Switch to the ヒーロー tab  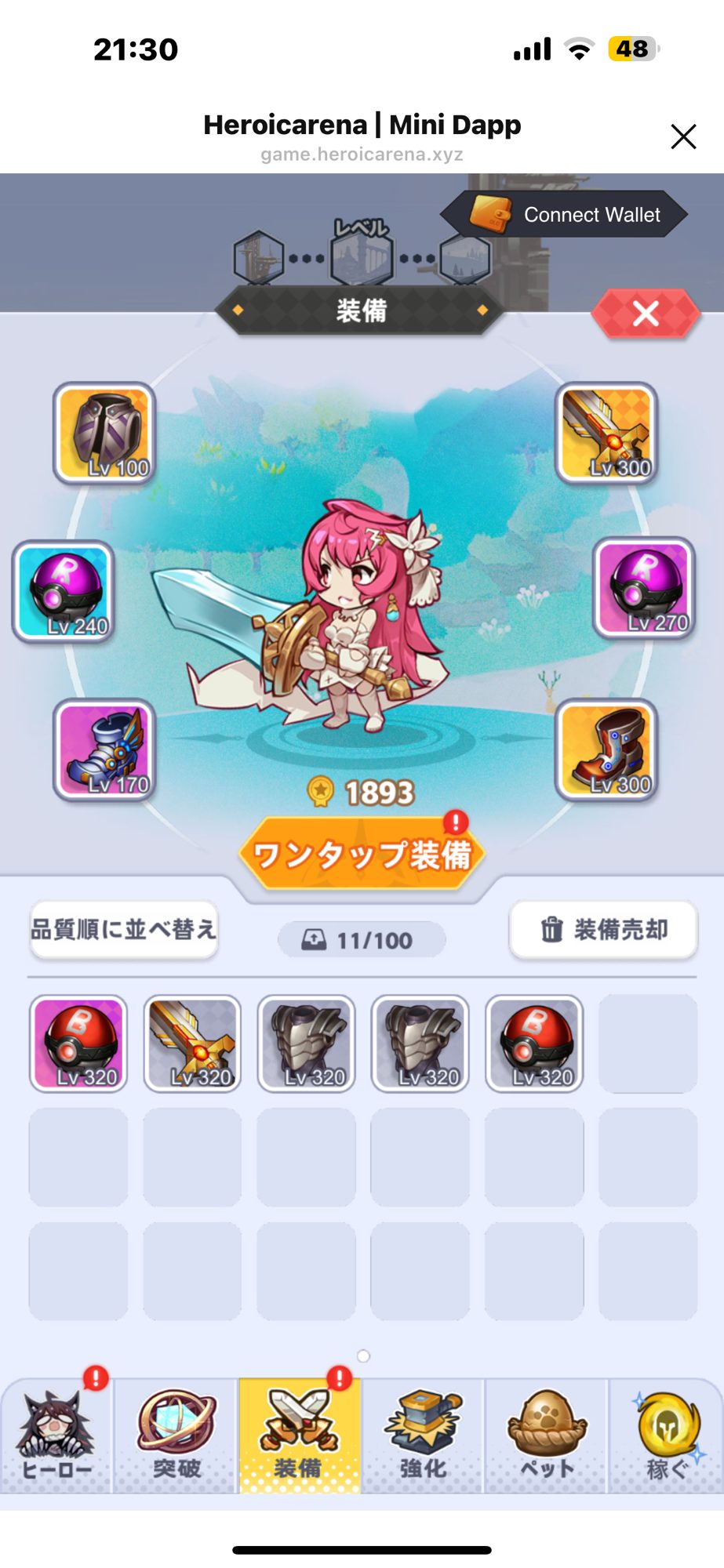[x=57, y=1437]
